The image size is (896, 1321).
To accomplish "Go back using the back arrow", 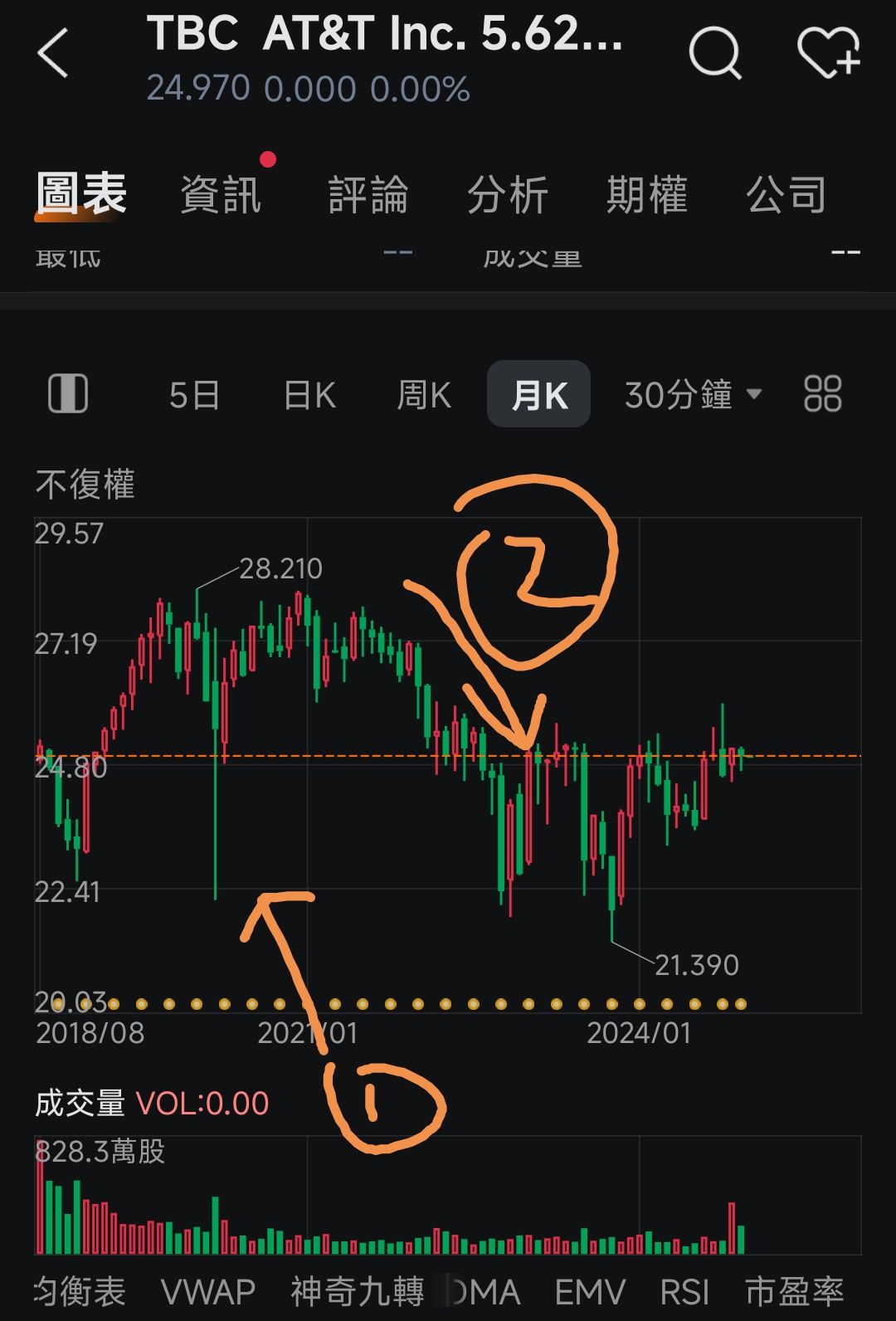I will coord(53,54).
